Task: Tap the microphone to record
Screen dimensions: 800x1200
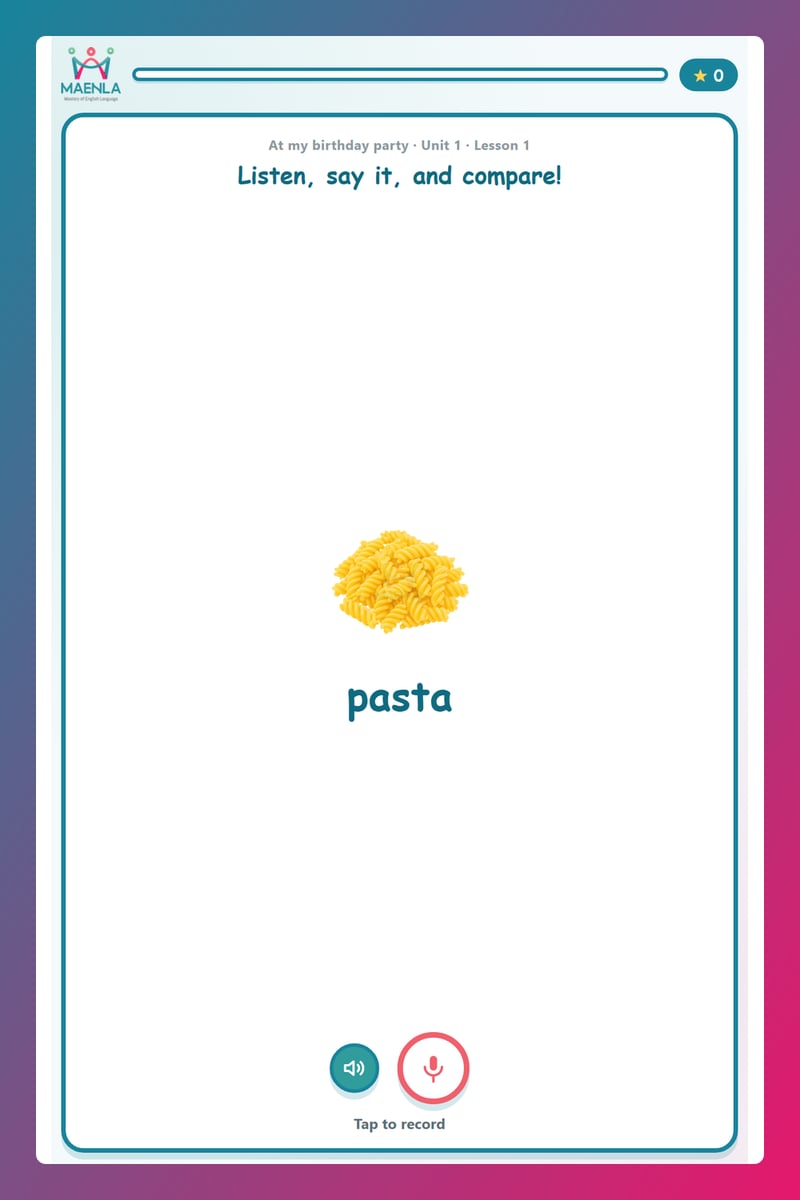Action: [433, 1068]
